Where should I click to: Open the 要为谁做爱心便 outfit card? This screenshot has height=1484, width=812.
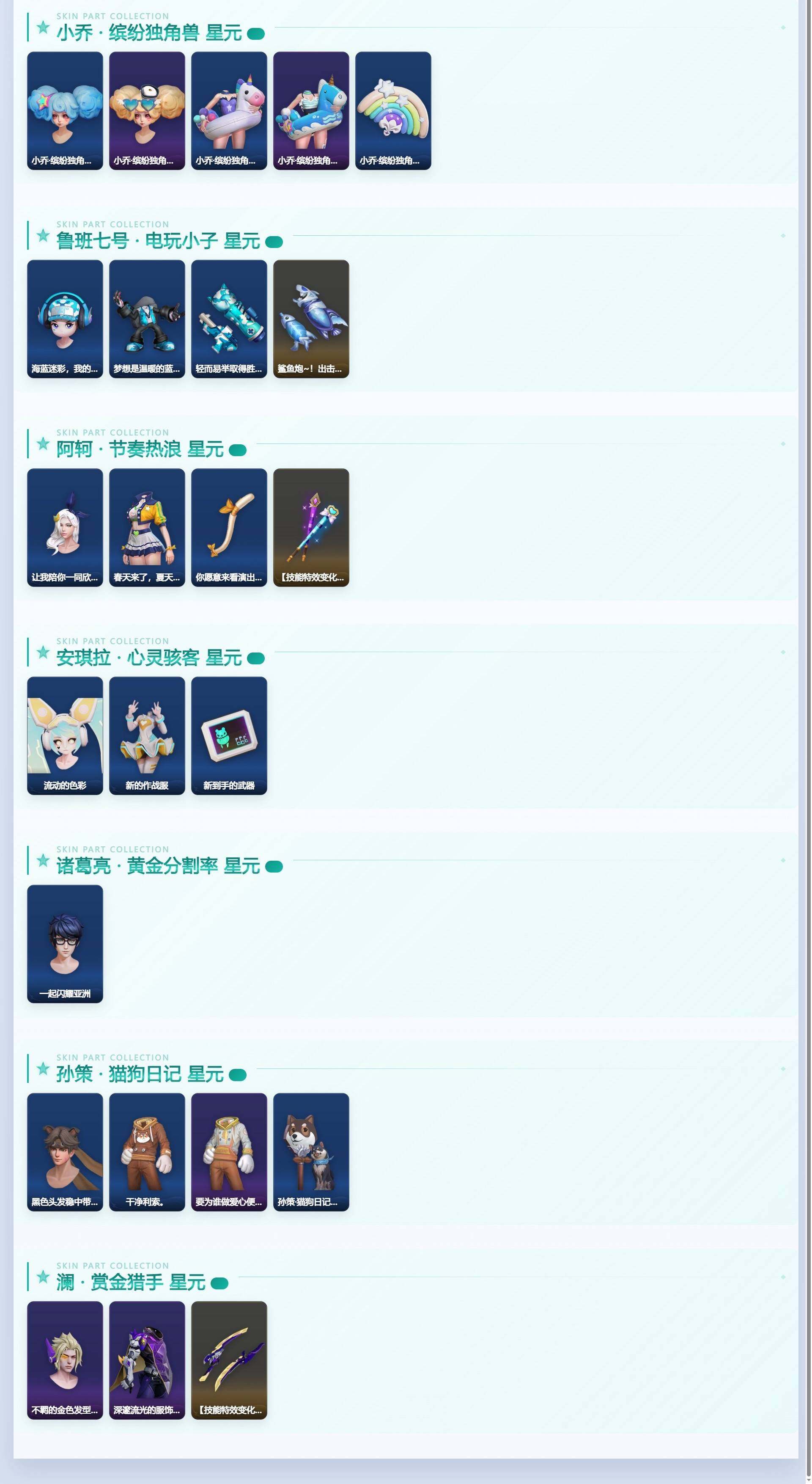[x=229, y=1152]
